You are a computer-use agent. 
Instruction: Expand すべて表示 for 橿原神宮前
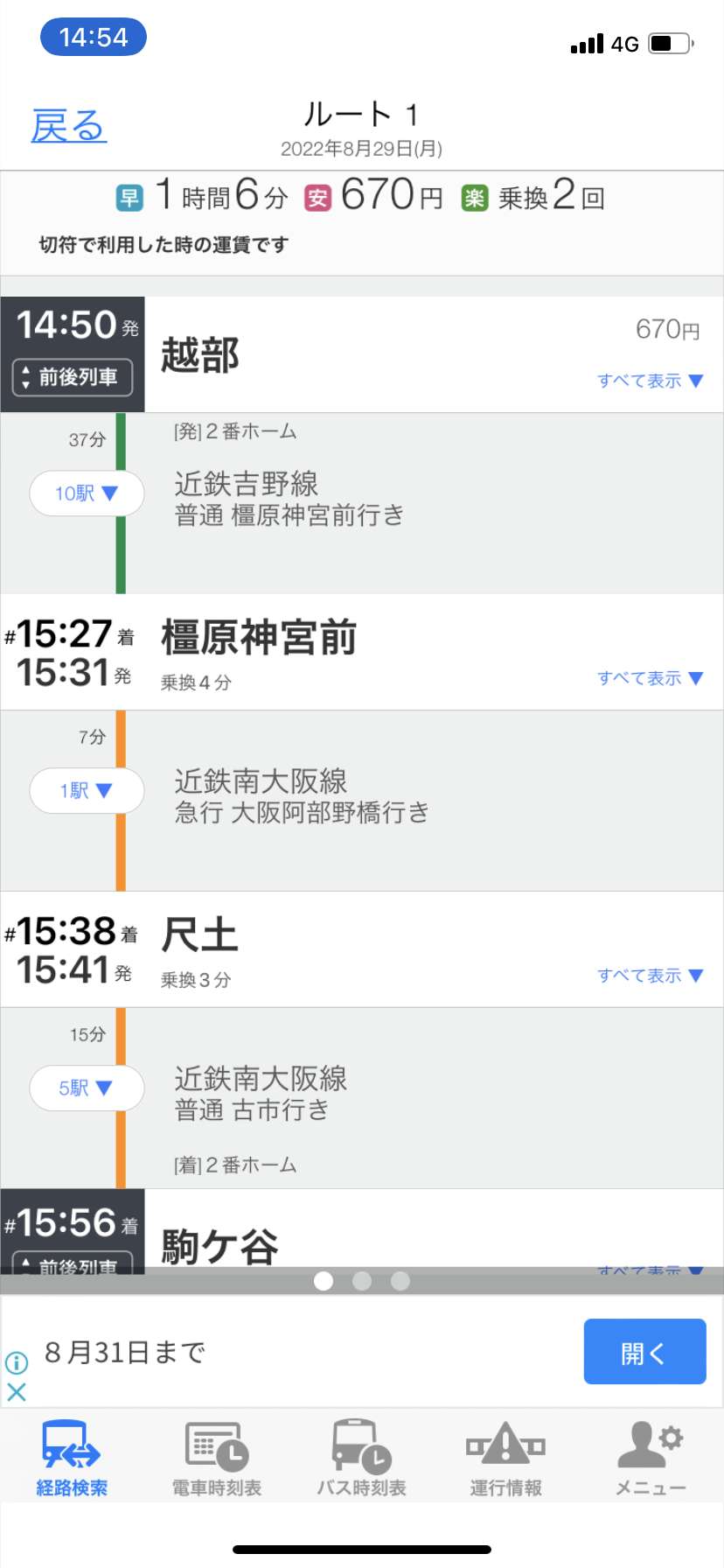pos(650,678)
